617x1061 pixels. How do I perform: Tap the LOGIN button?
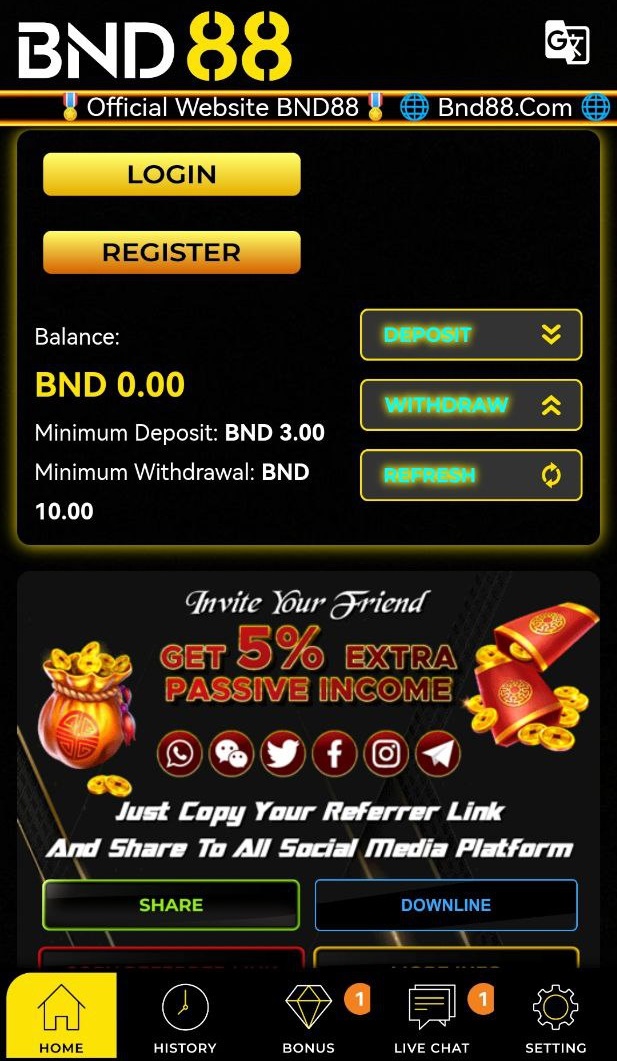(x=171, y=174)
